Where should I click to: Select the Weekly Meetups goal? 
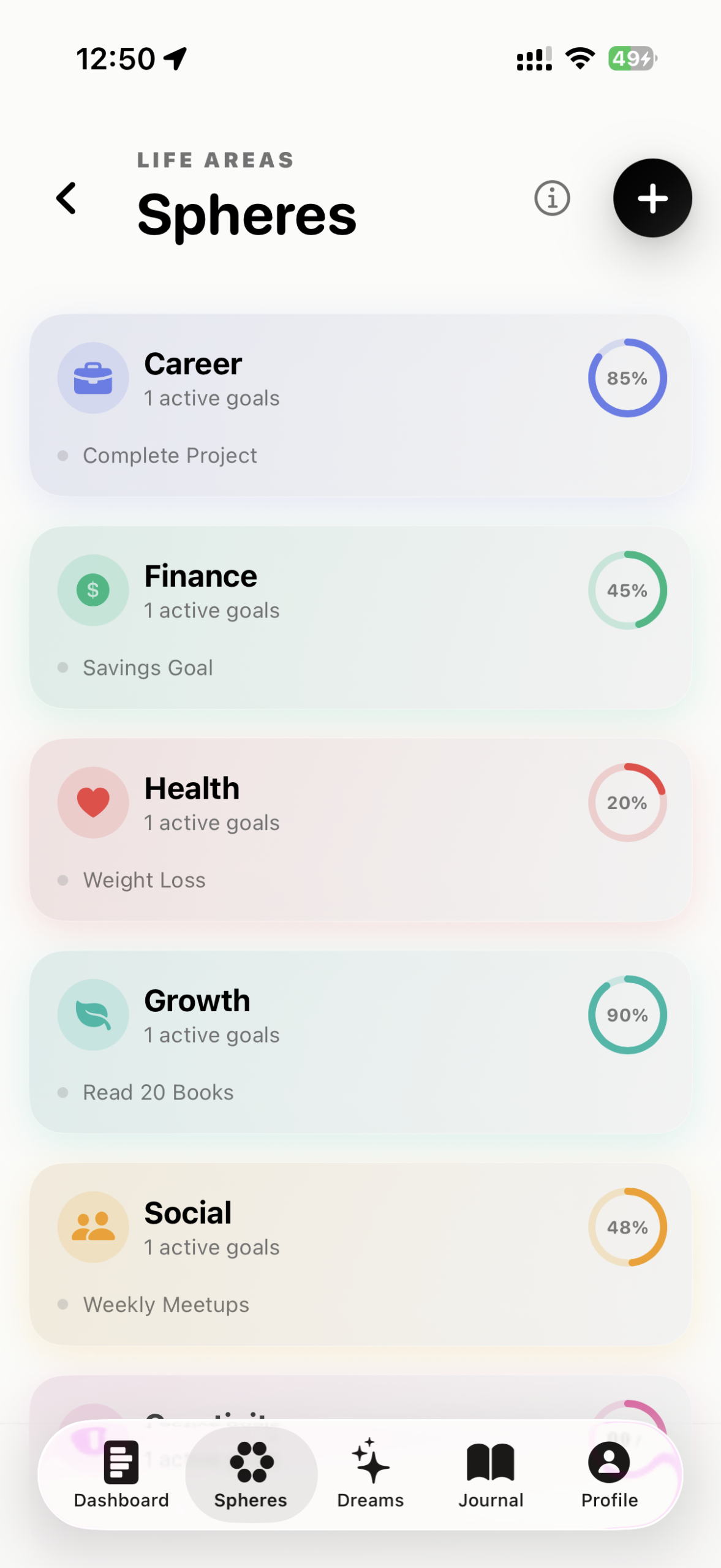click(x=165, y=1304)
